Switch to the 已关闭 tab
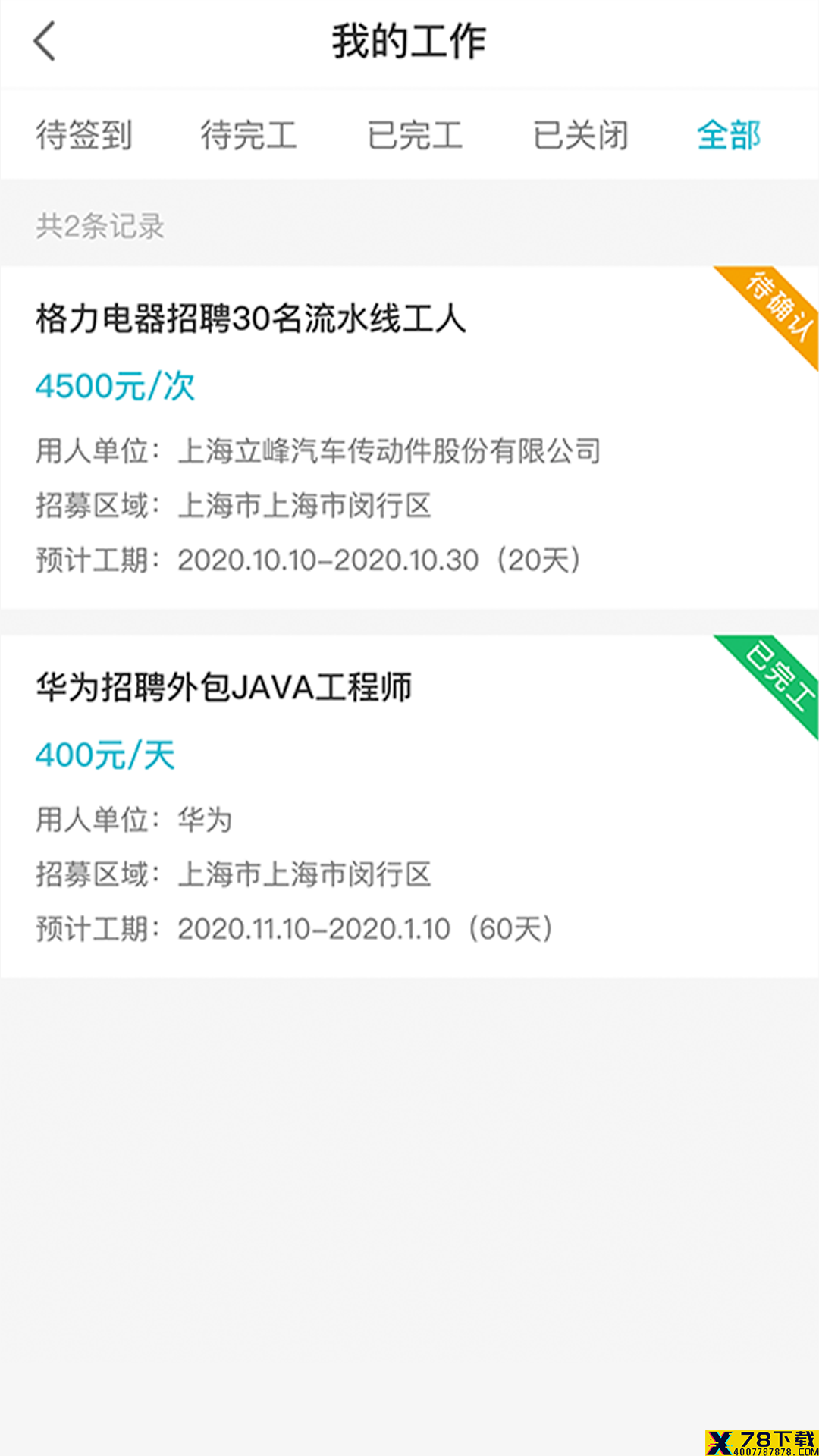819x1456 pixels. coord(581,136)
